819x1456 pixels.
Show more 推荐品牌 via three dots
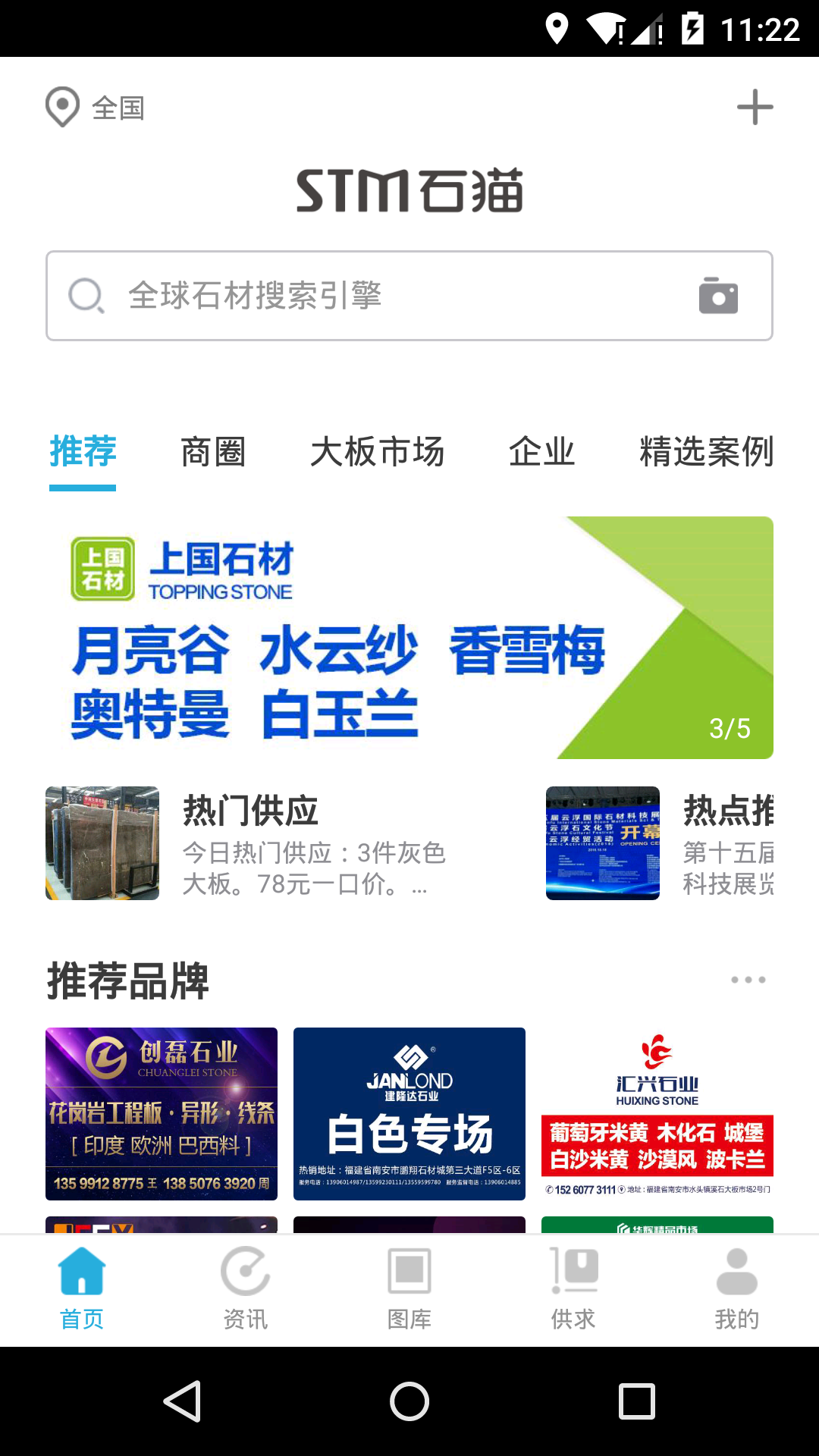pos(748,980)
